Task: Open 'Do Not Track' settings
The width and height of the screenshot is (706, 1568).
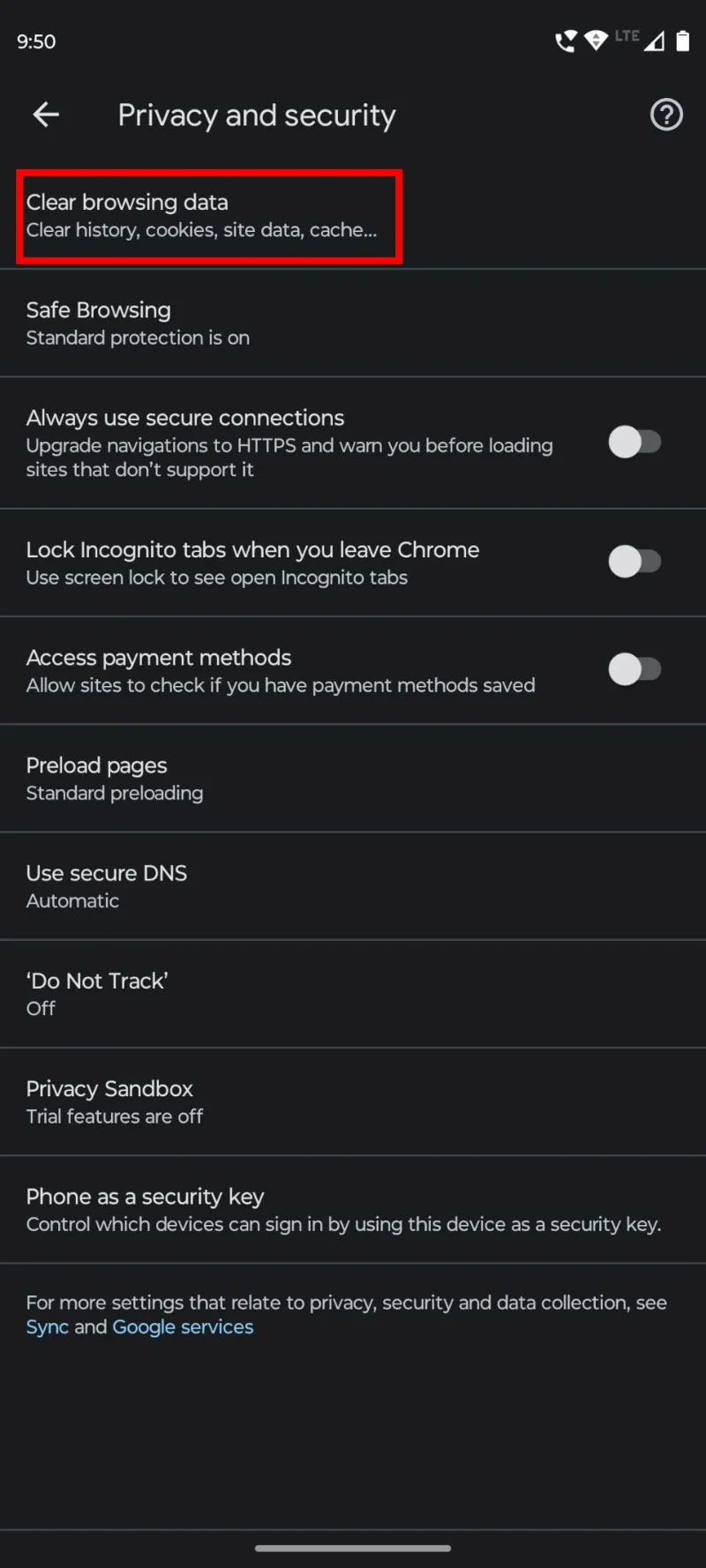Action: coord(97,993)
